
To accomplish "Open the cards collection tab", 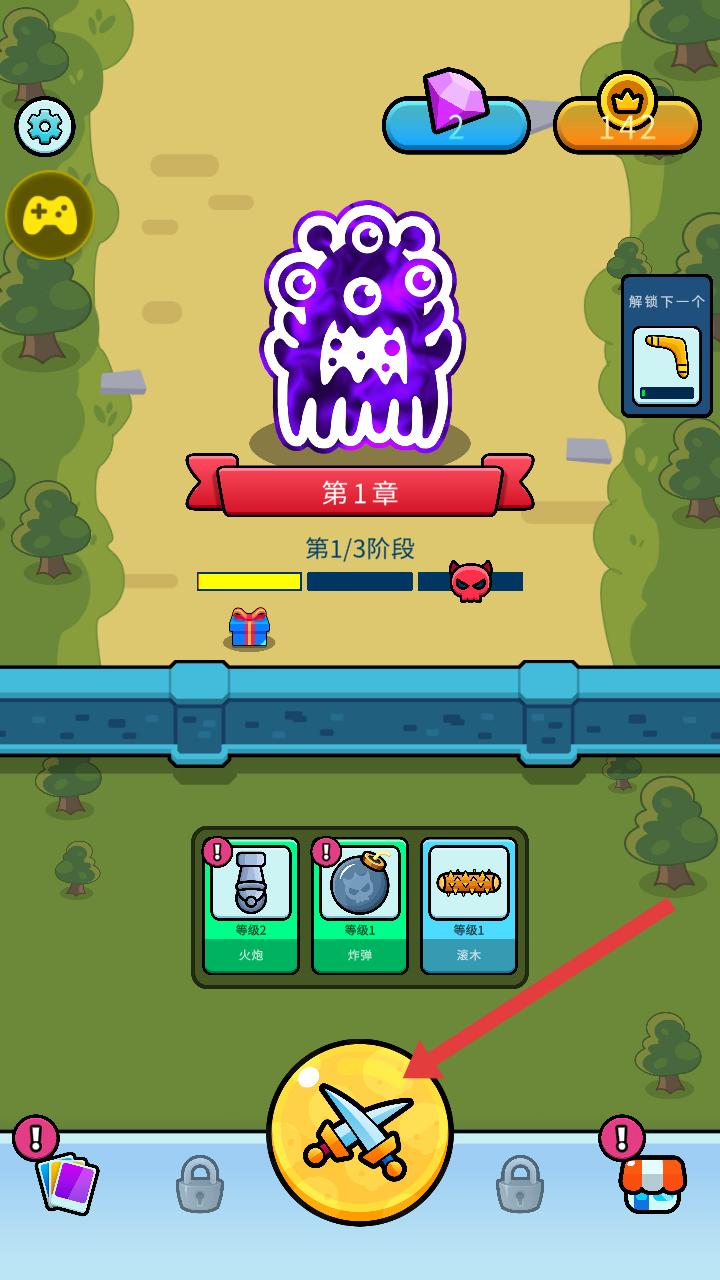I will (x=66, y=1183).
